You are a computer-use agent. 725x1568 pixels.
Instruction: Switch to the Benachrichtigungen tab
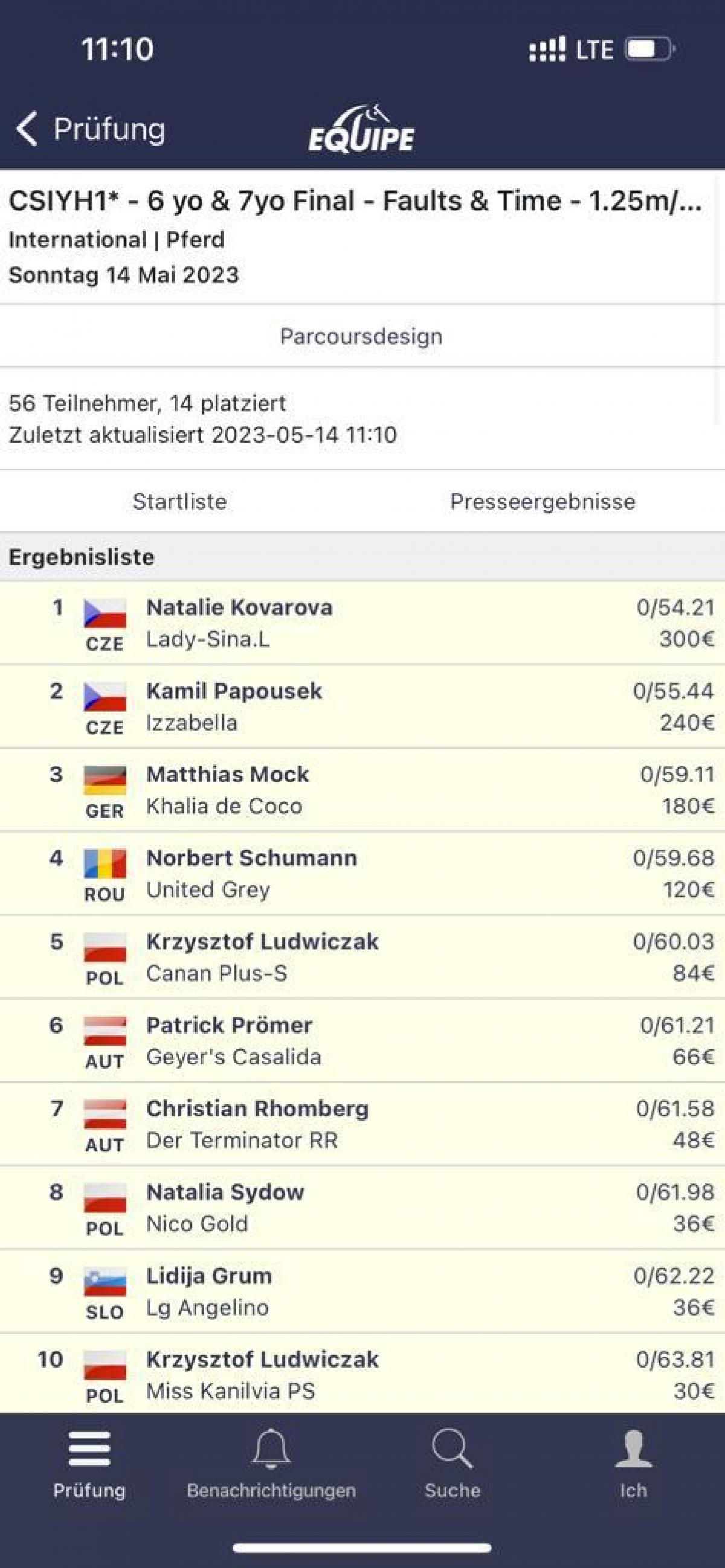271,1464
